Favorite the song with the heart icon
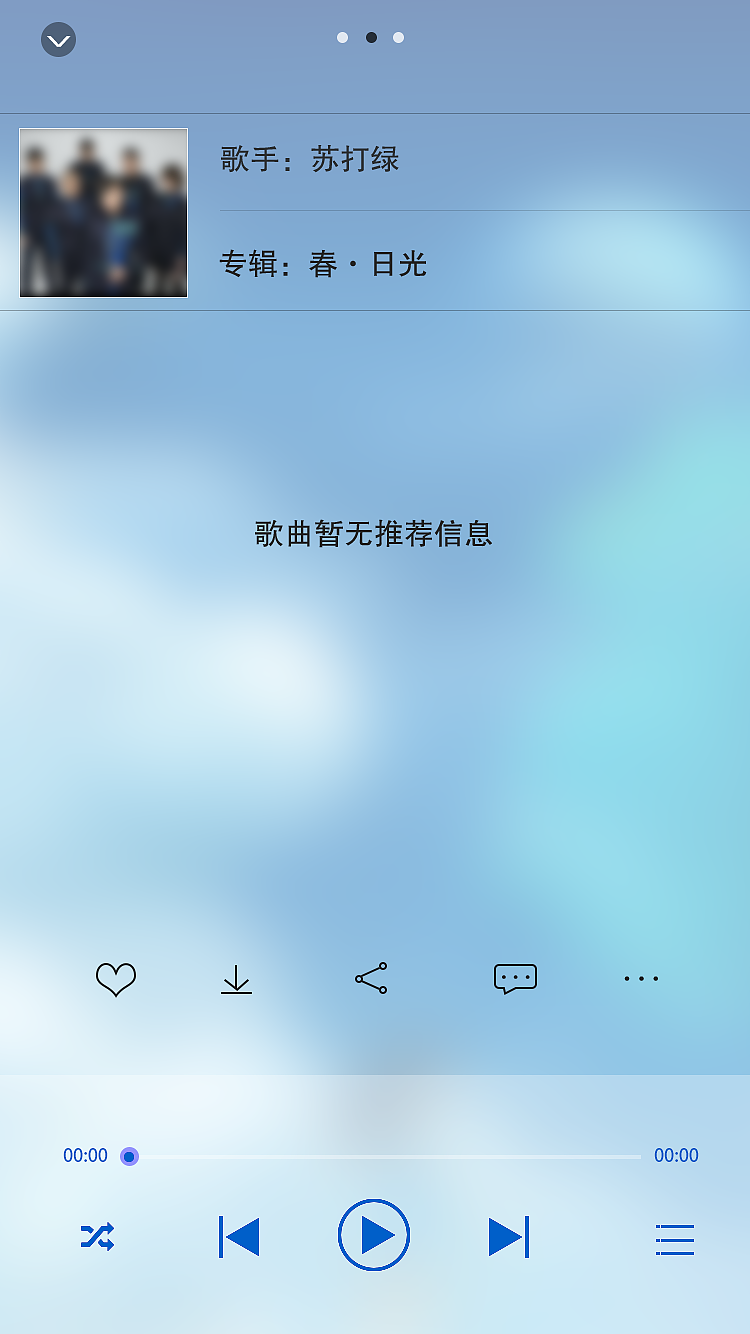 coord(115,979)
